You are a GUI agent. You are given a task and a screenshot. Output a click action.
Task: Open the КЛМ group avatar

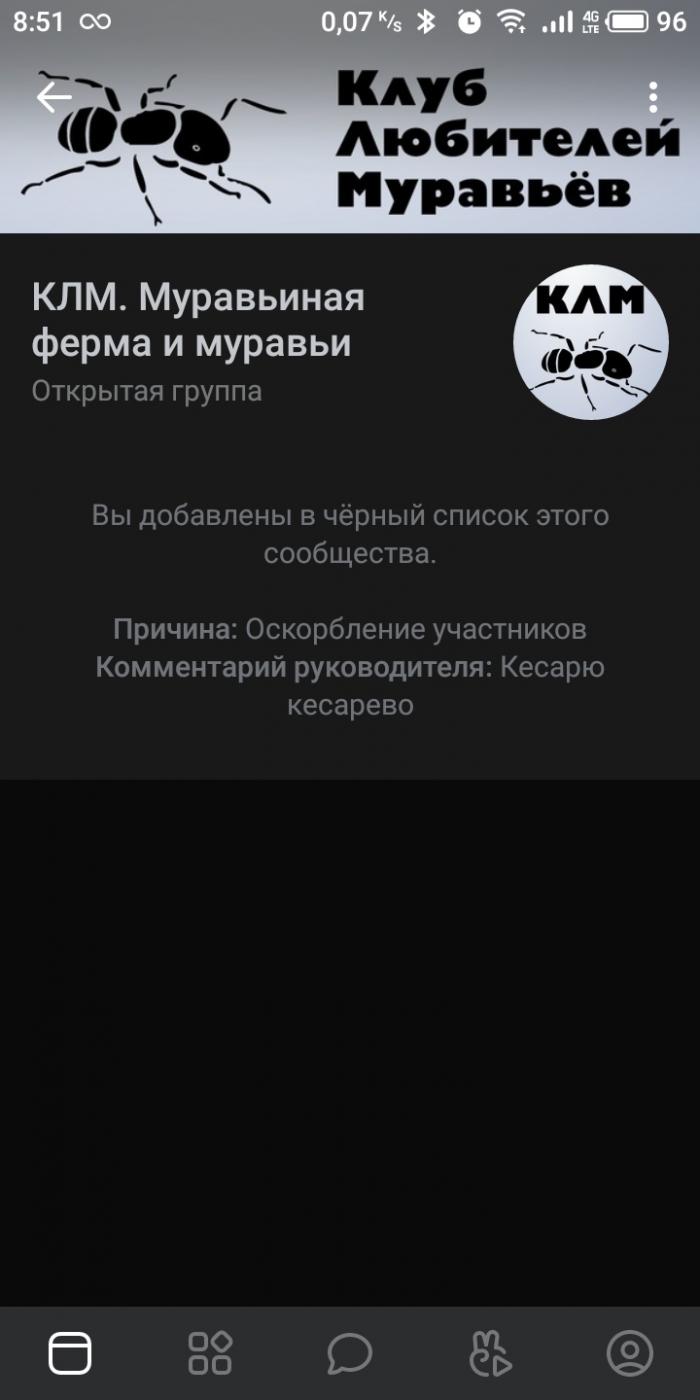tap(590, 341)
